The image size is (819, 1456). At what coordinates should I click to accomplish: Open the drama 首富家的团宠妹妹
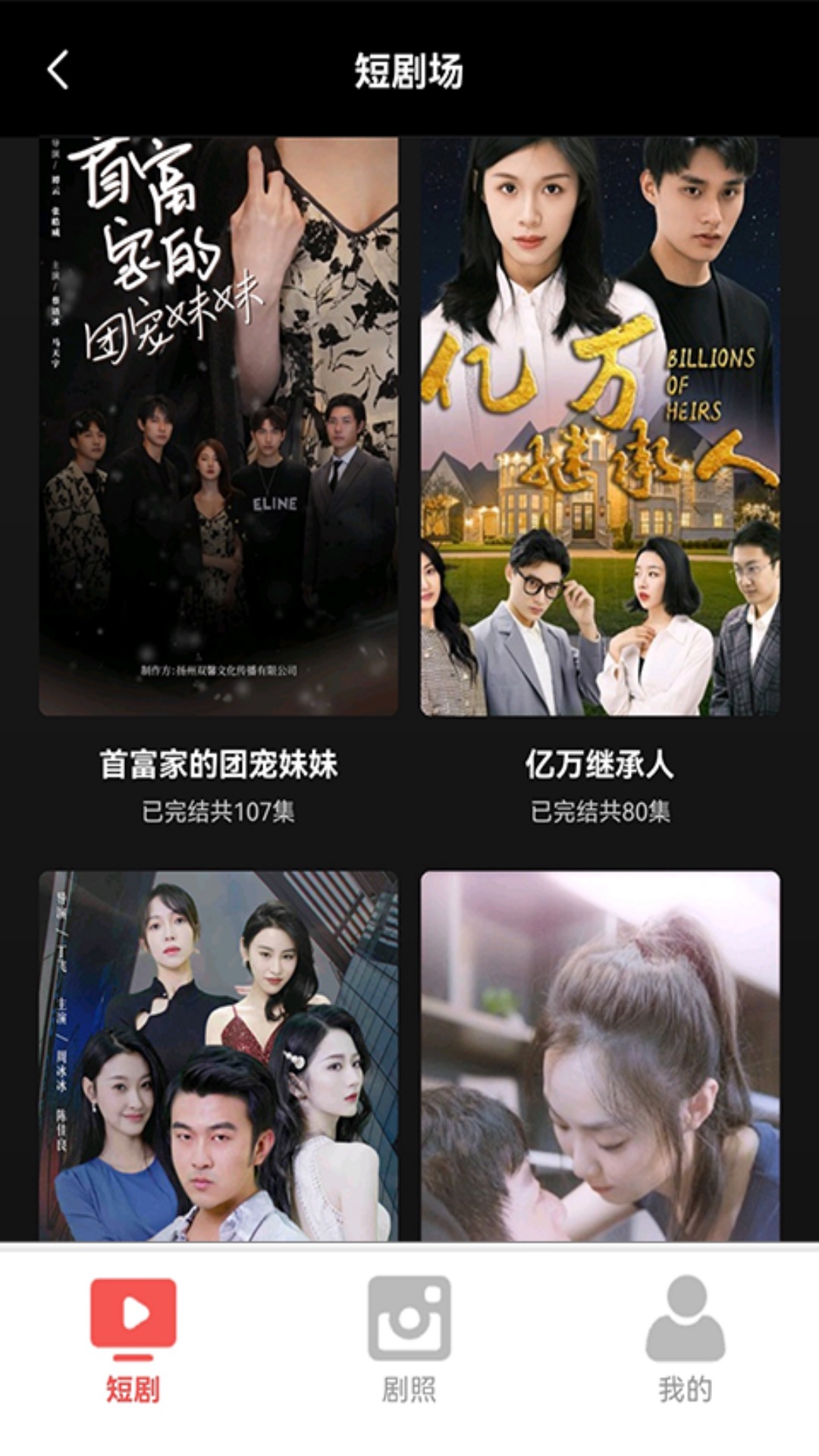(218, 426)
